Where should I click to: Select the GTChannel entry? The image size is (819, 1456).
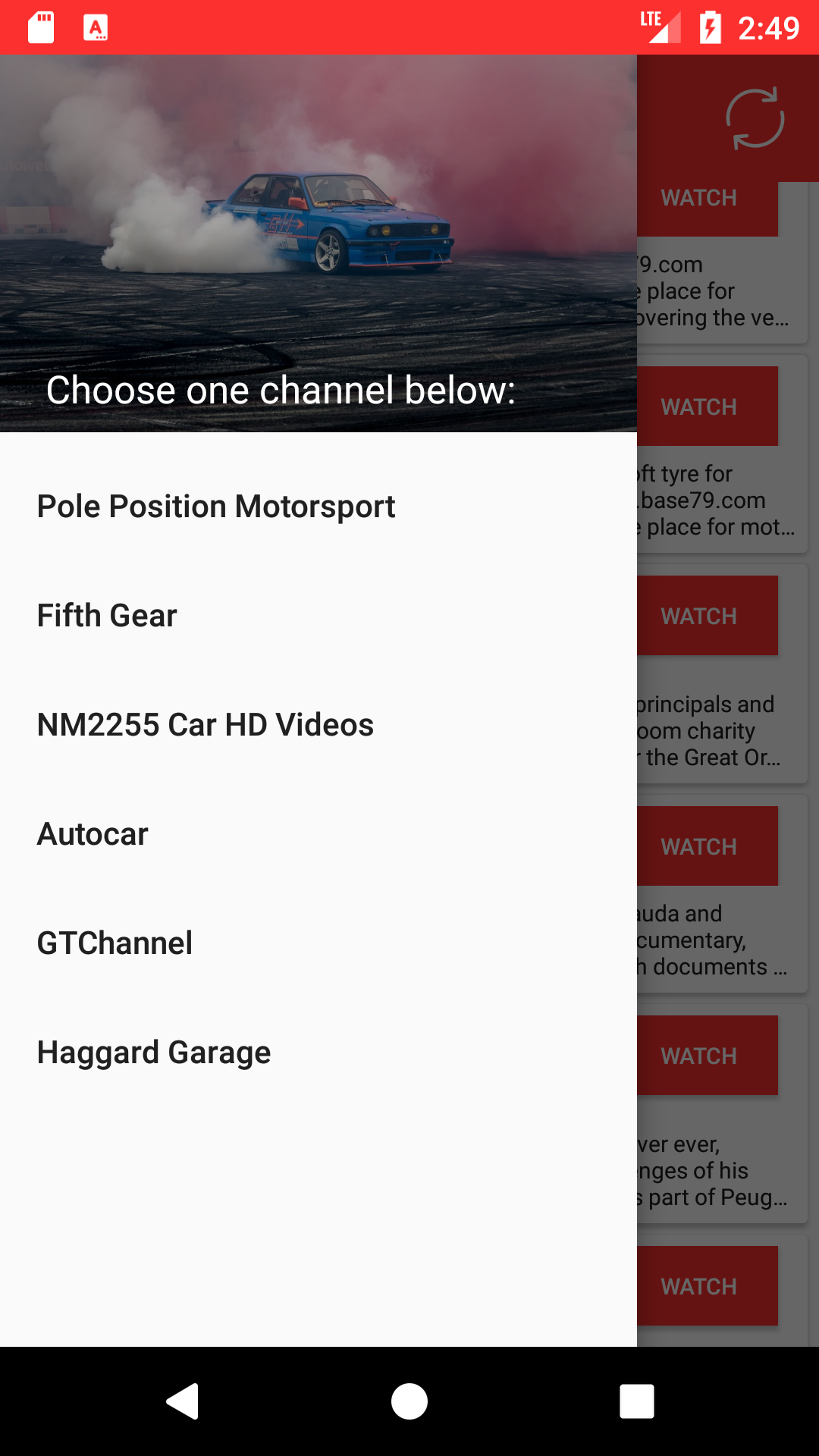coord(115,943)
